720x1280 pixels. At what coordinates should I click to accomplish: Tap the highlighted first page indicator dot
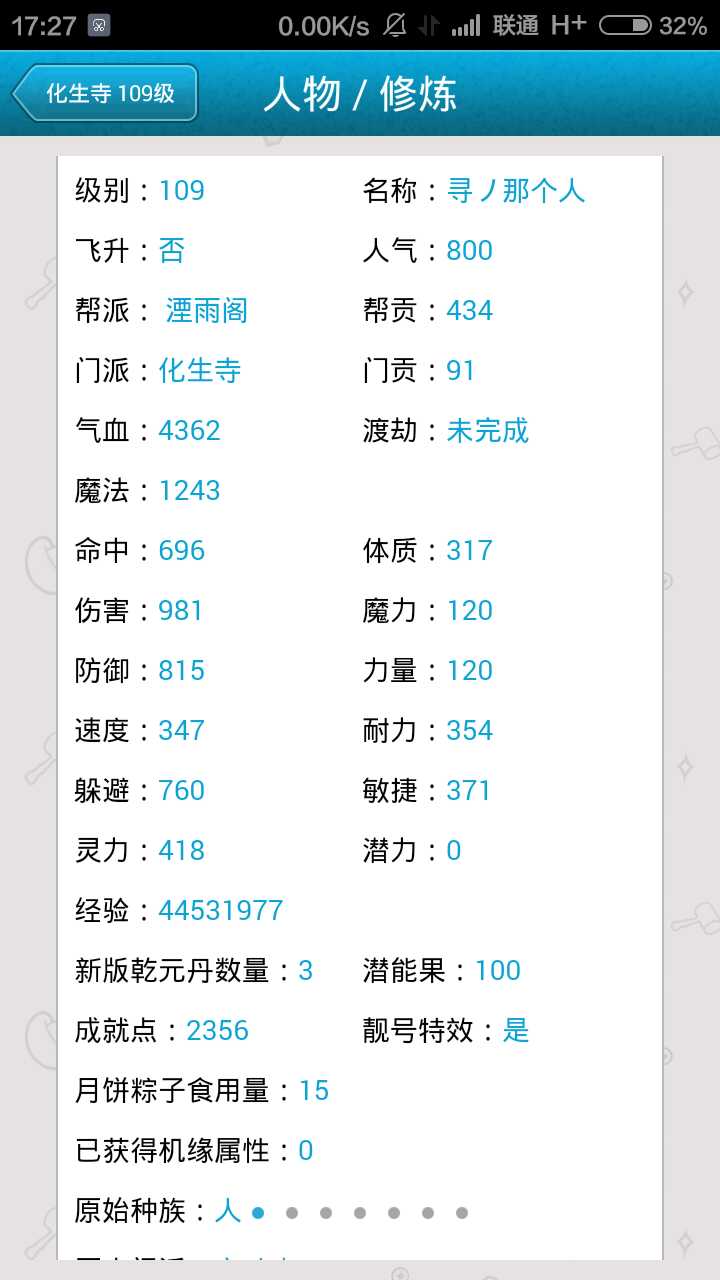pyautogui.click(x=258, y=1213)
